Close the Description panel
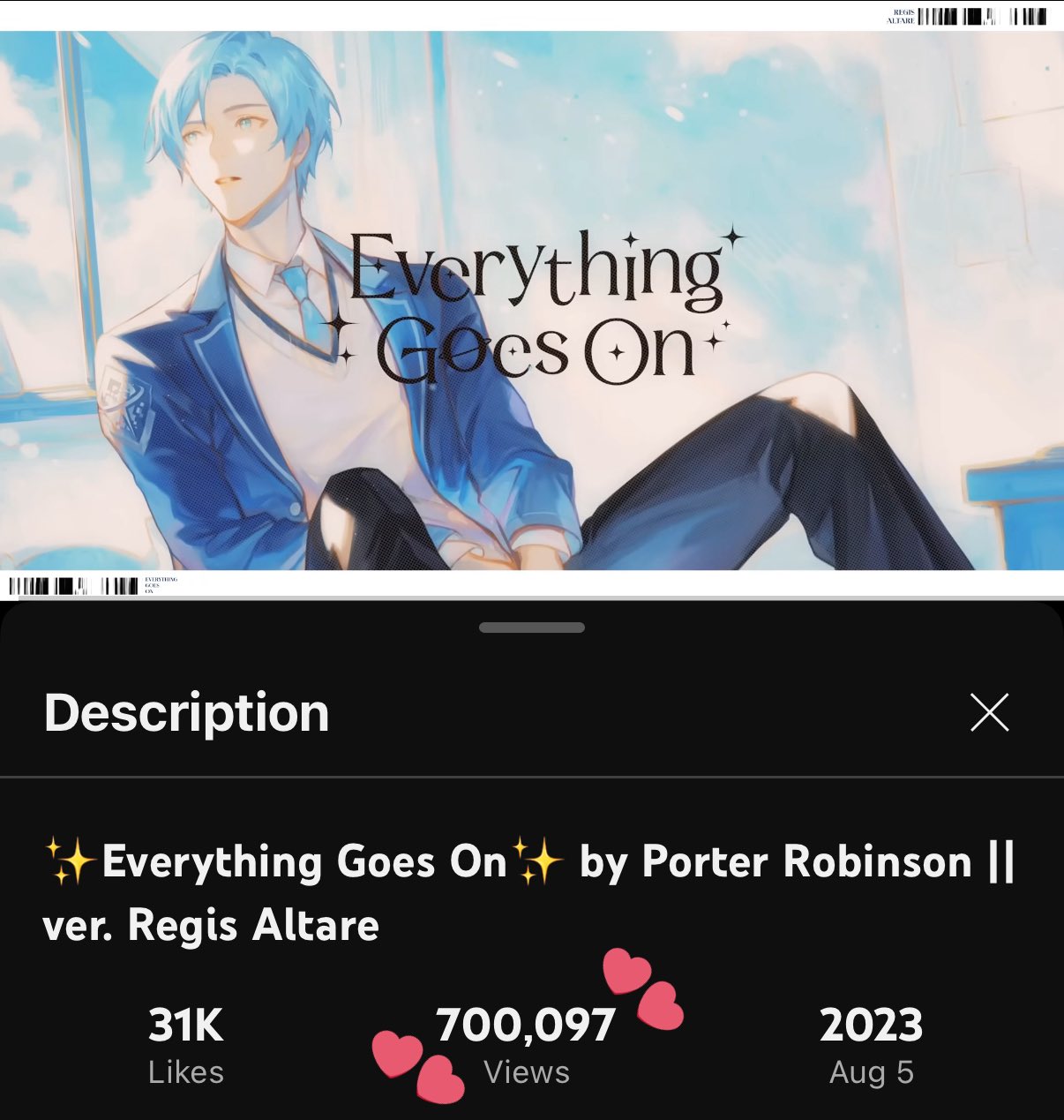1064x1120 pixels. coord(989,712)
